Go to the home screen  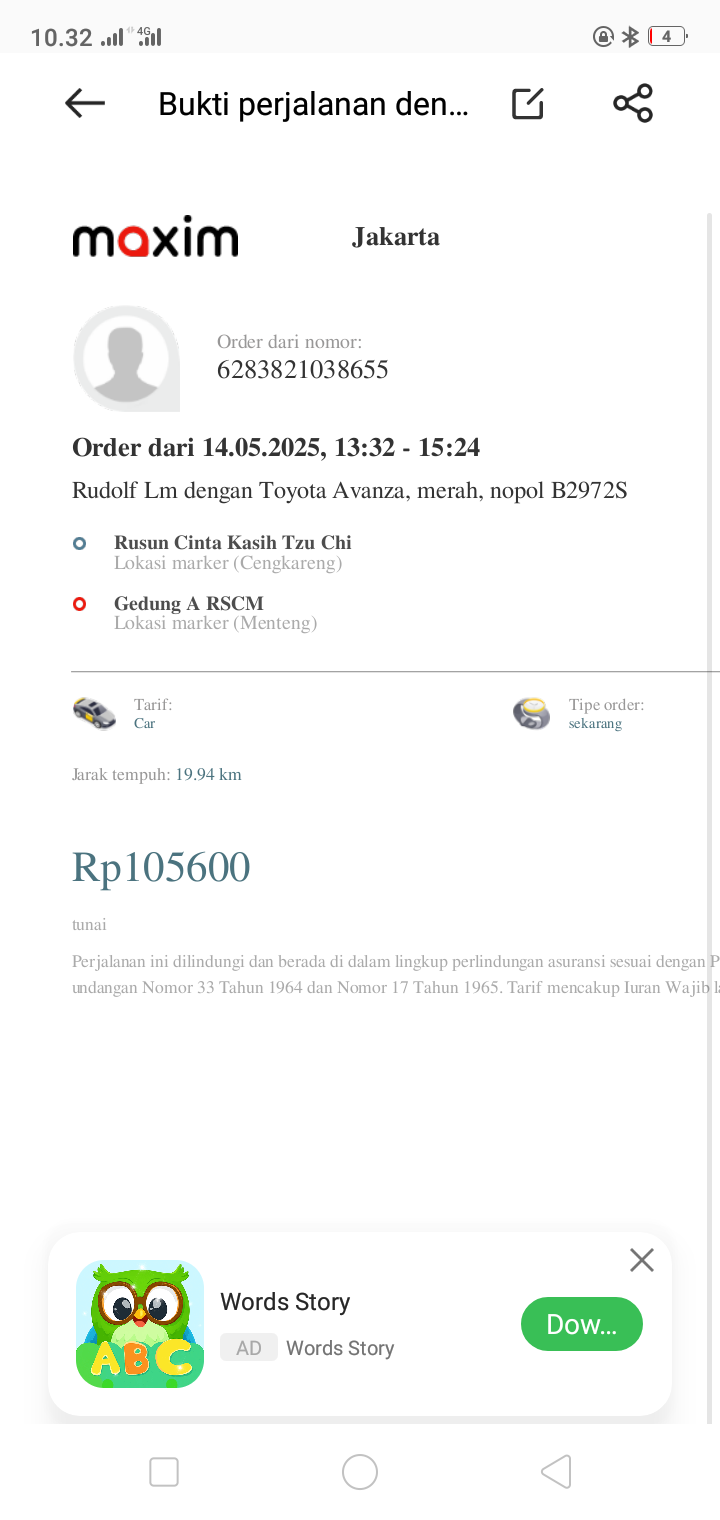pyautogui.click(x=360, y=1472)
